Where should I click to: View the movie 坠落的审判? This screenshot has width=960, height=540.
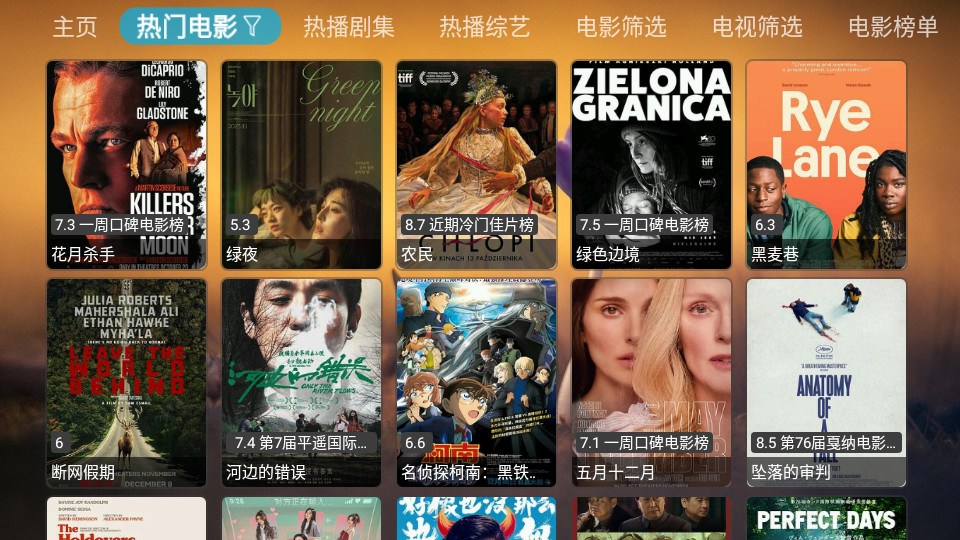pos(826,382)
